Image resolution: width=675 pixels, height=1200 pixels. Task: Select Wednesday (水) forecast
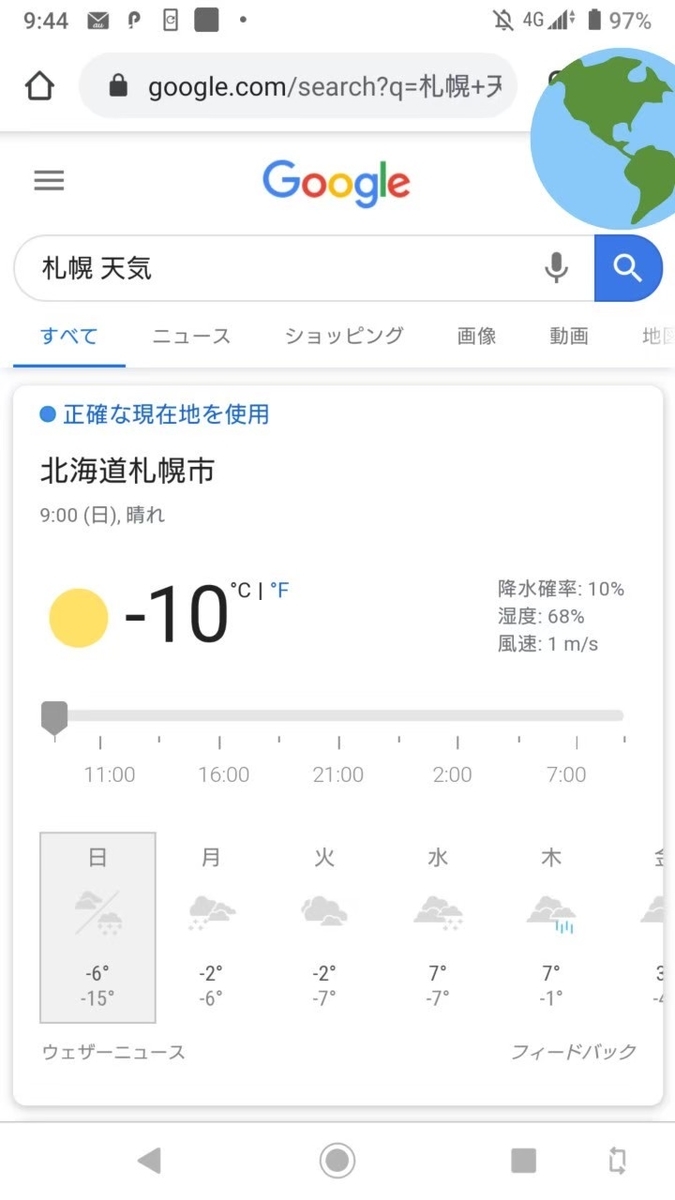pos(438,927)
